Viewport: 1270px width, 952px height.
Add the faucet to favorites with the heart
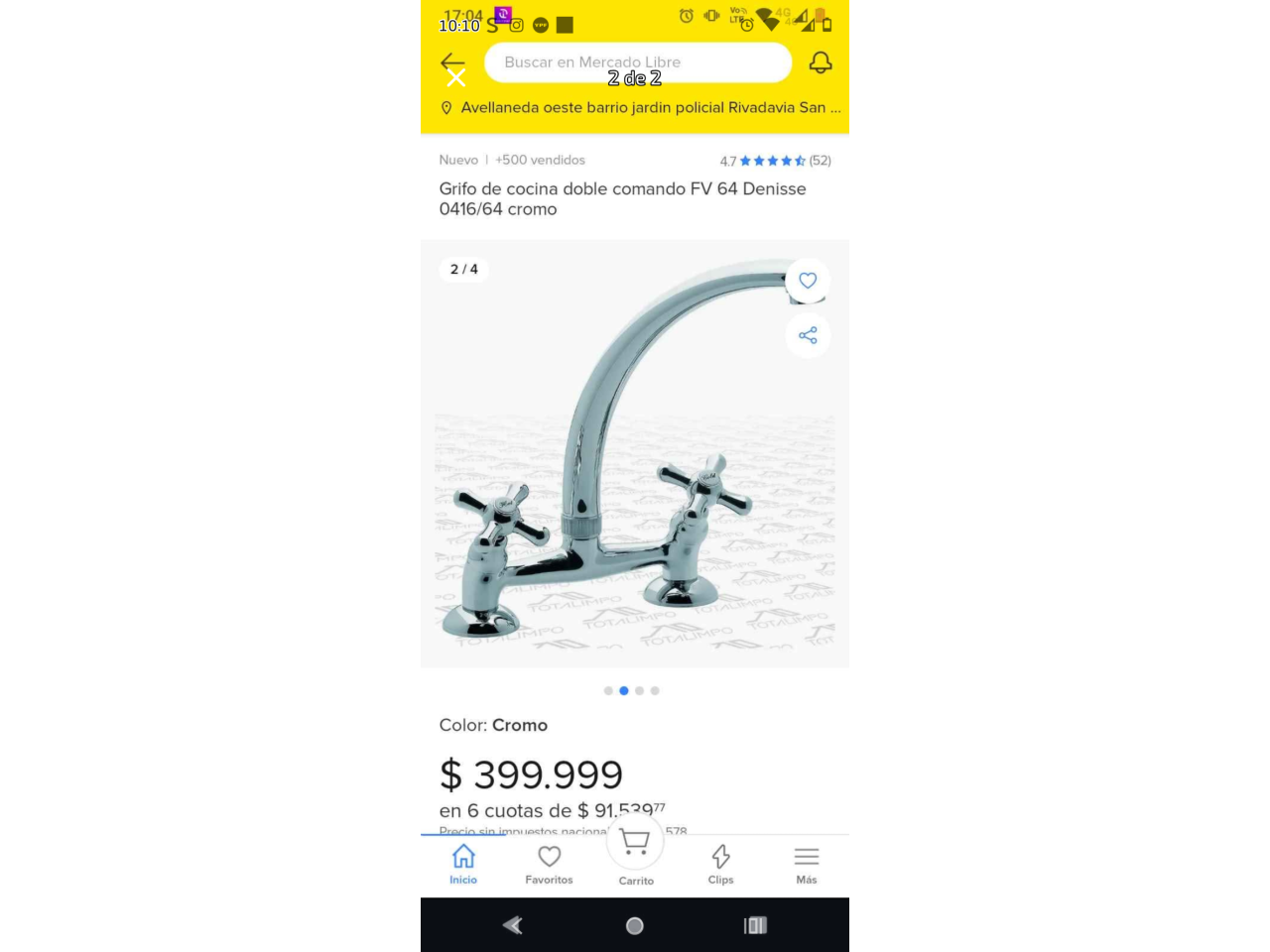808,281
